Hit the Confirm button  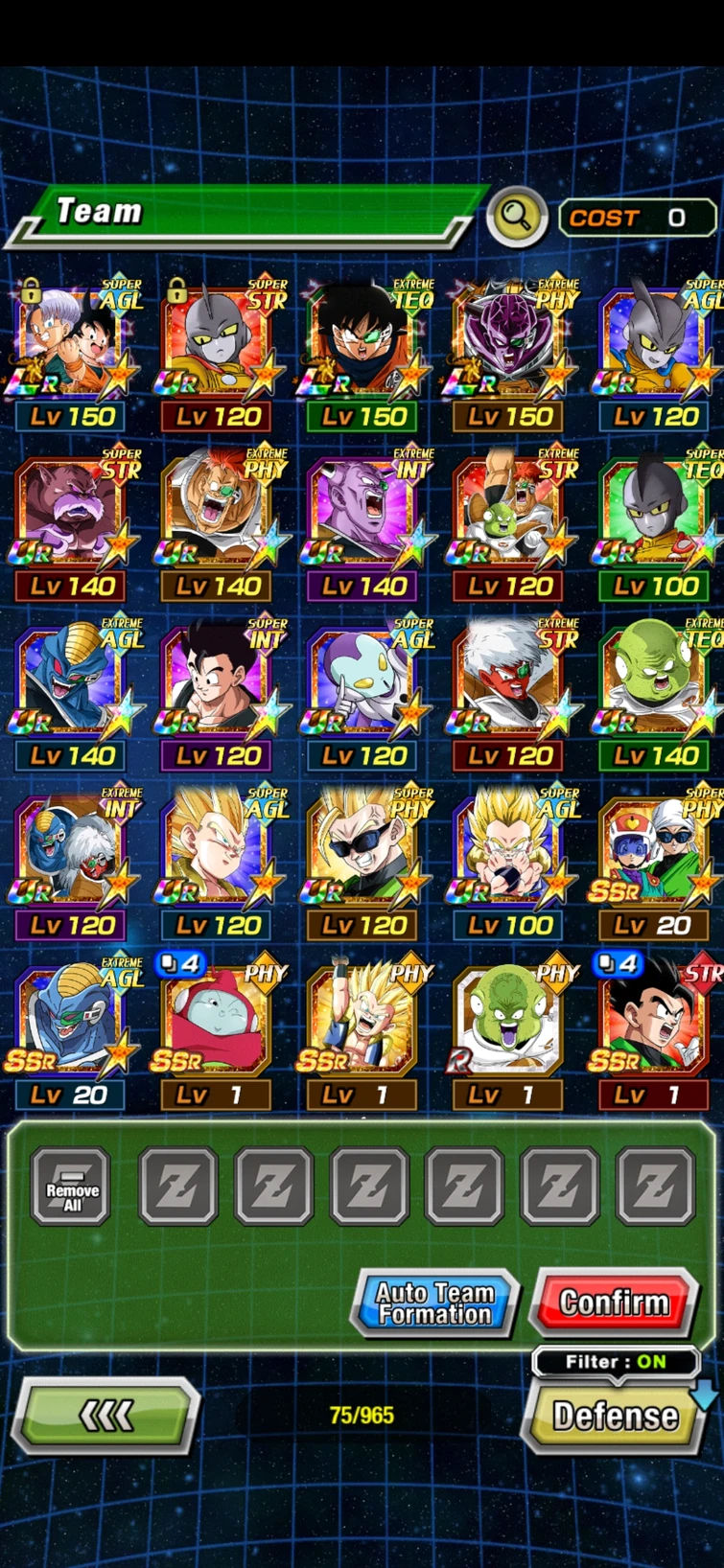(615, 1303)
